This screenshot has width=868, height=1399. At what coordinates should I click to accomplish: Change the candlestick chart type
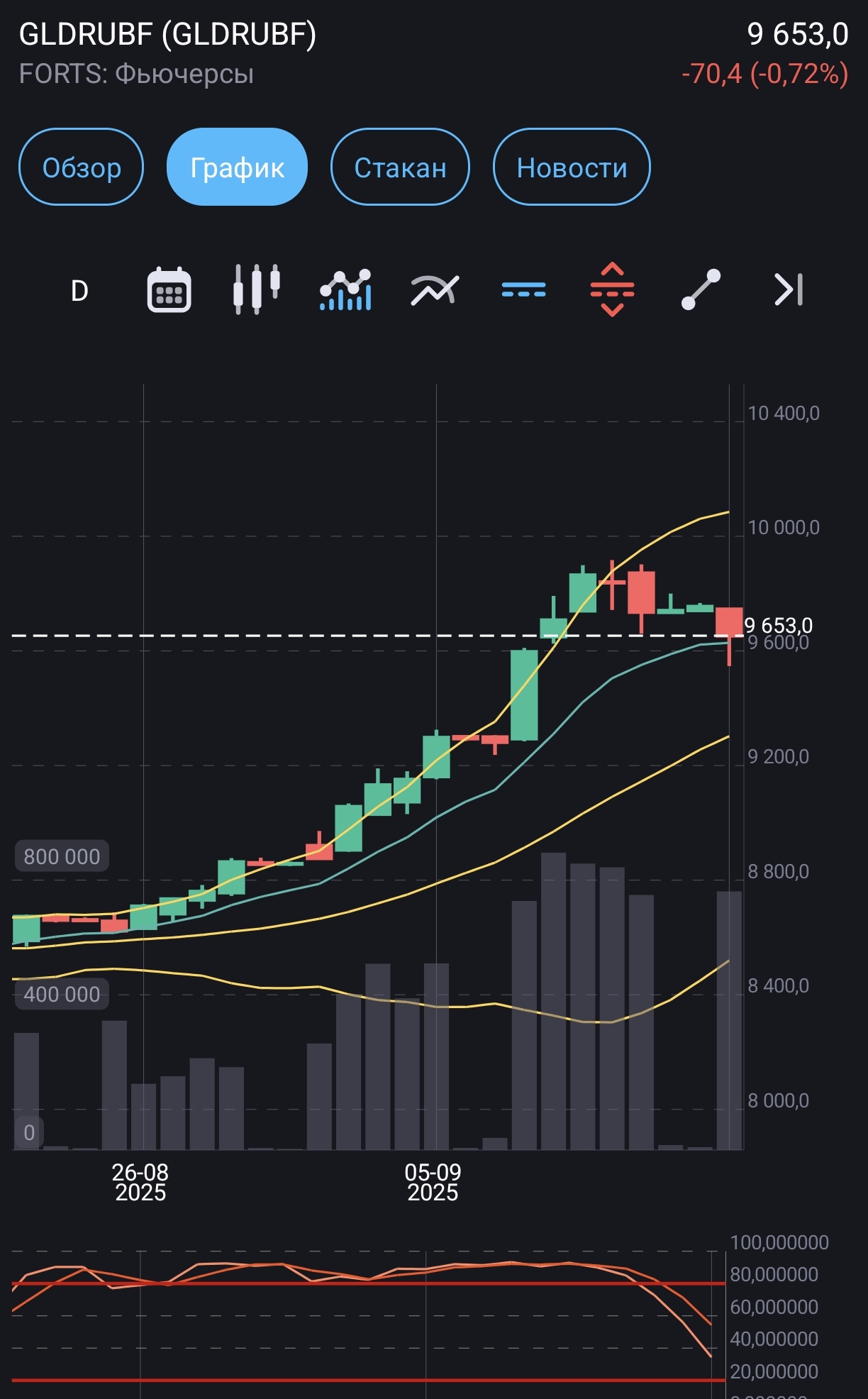pyautogui.click(x=257, y=289)
